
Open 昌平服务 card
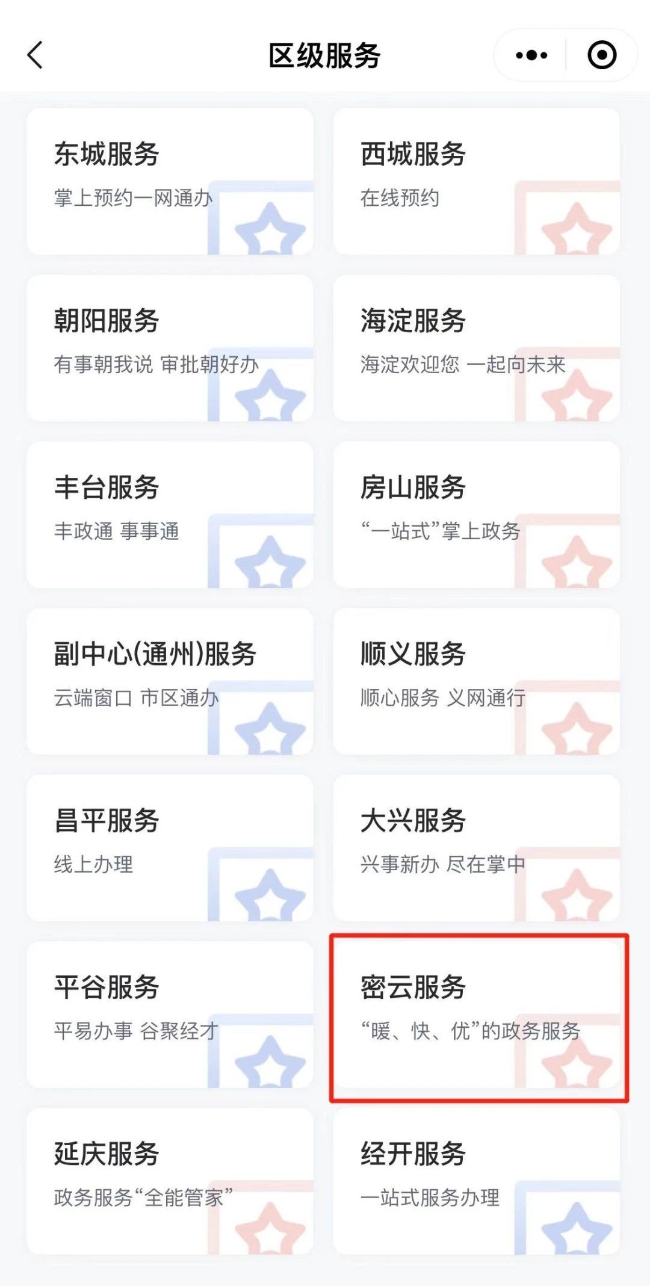(169, 847)
